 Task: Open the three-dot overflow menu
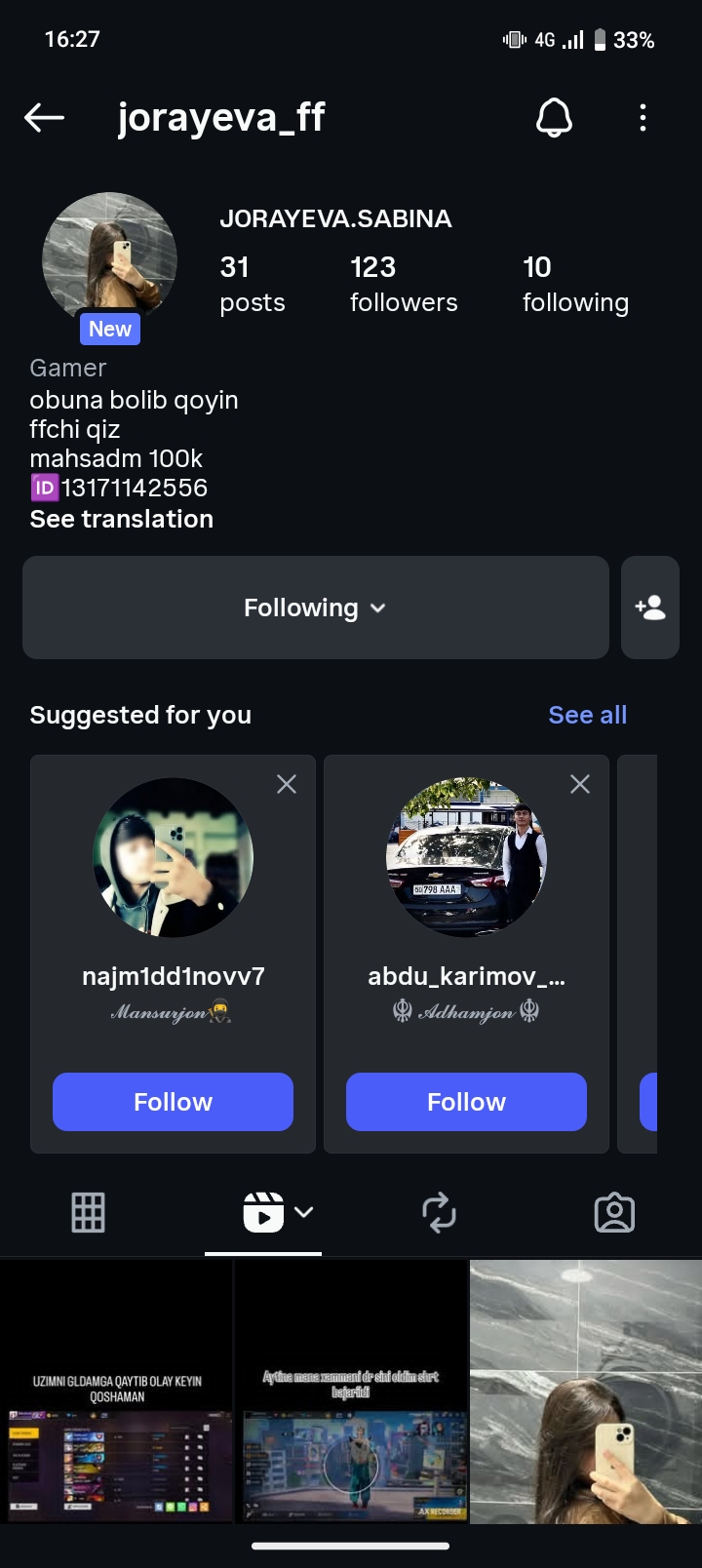643,118
